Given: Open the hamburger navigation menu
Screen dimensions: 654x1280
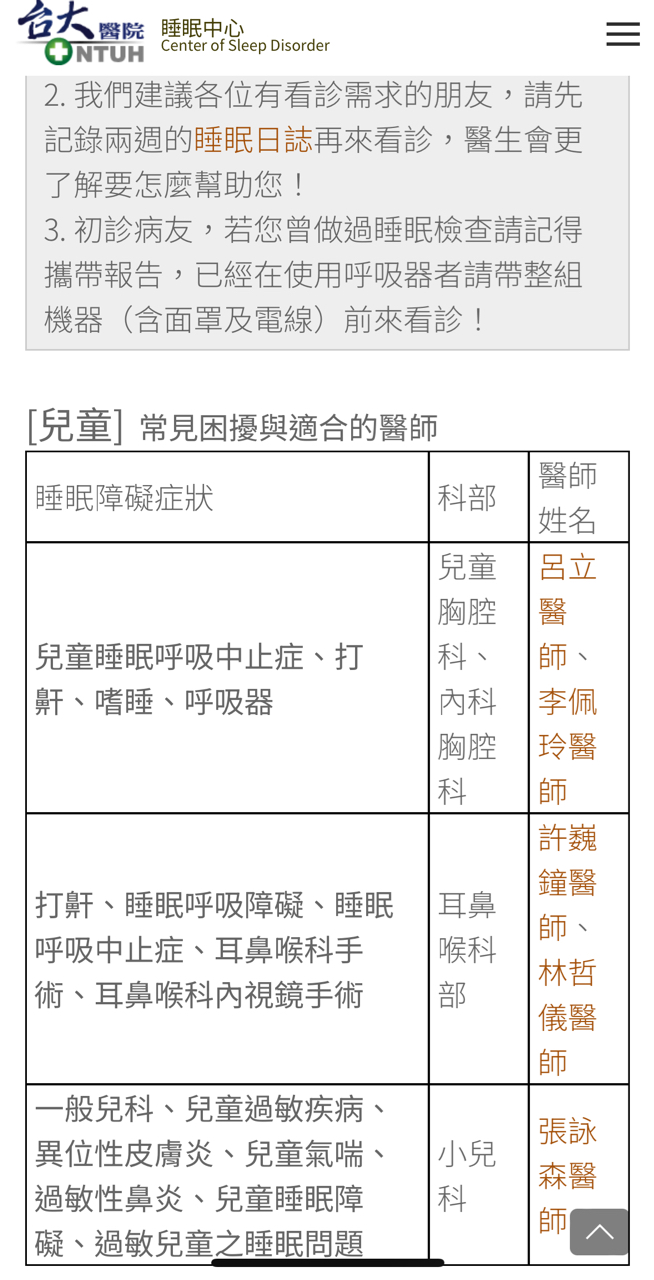Looking at the screenshot, I should [x=622, y=35].
